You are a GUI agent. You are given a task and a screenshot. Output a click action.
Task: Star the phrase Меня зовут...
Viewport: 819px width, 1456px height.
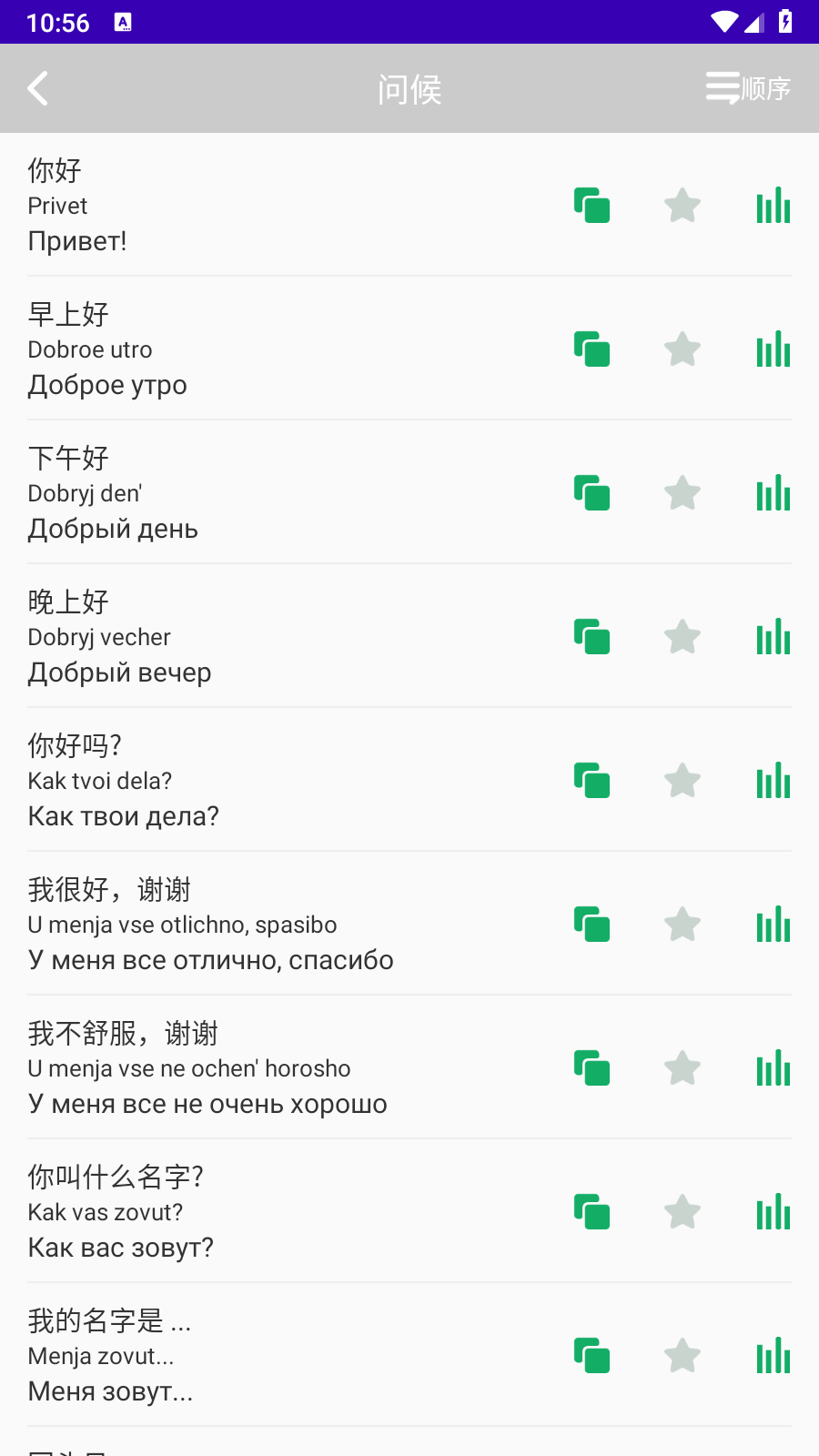(682, 1356)
